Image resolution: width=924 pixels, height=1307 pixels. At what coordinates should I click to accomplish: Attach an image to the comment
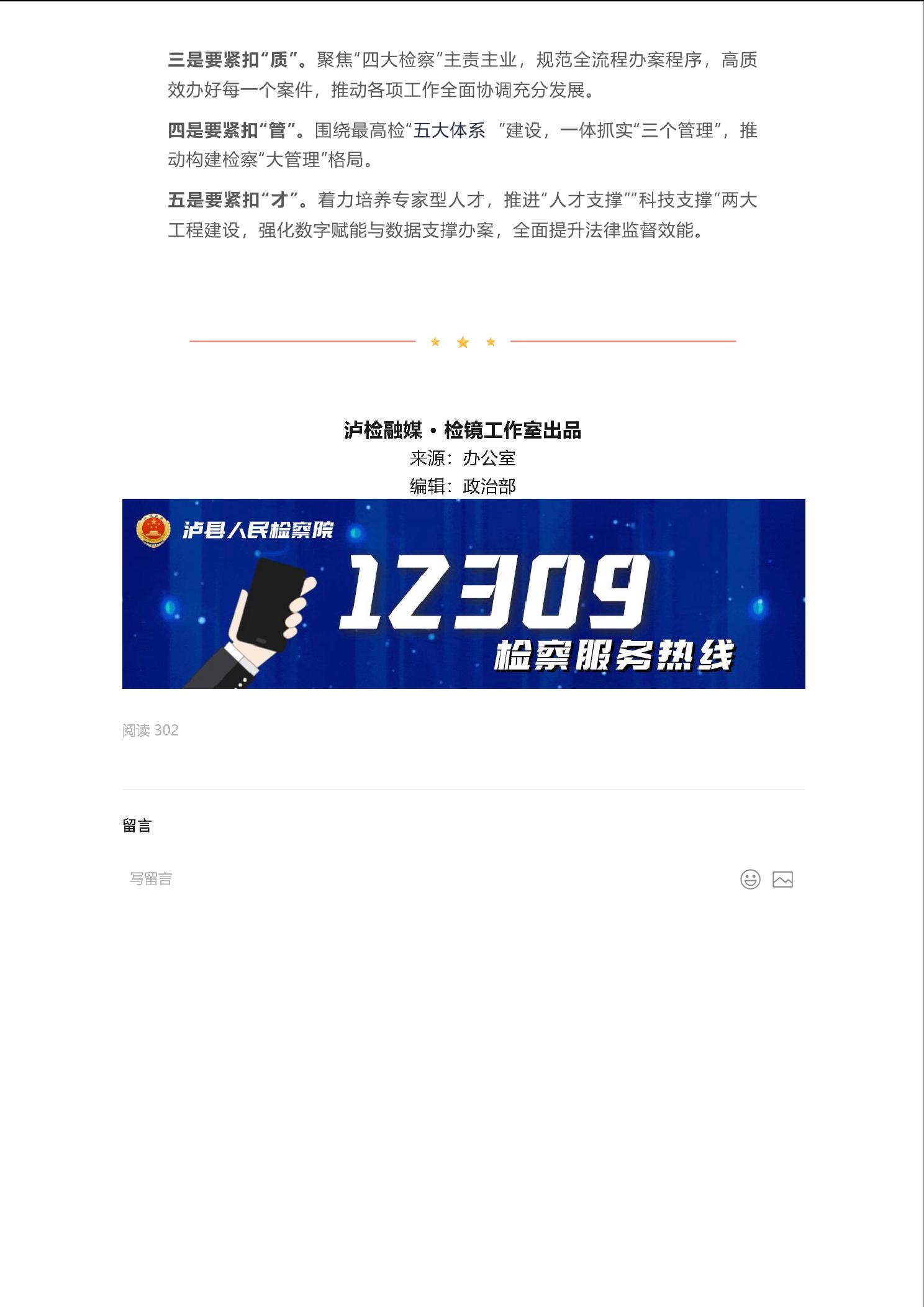tap(782, 880)
